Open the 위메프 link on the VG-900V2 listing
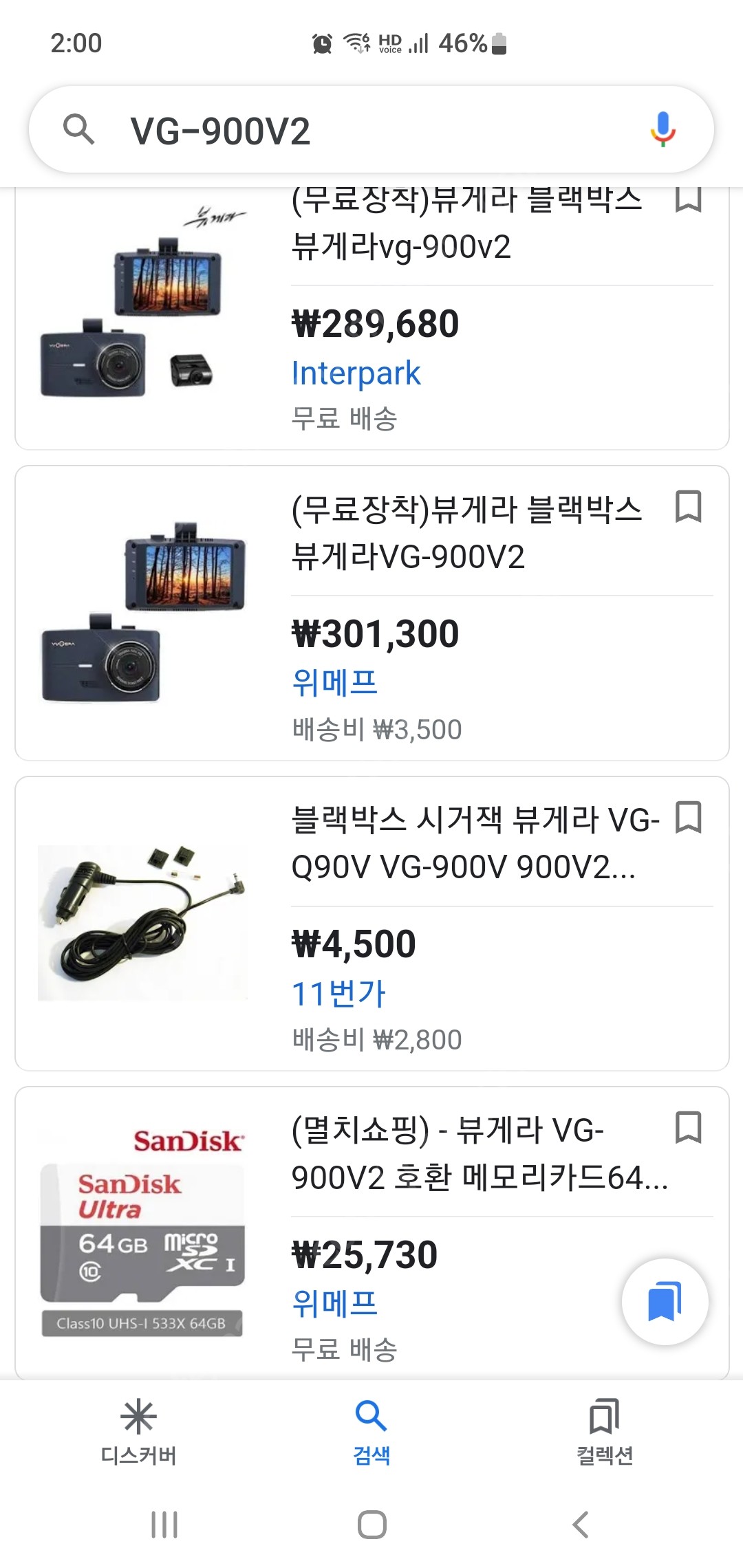This screenshot has width=743, height=1568. pyautogui.click(x=335, y=682)
